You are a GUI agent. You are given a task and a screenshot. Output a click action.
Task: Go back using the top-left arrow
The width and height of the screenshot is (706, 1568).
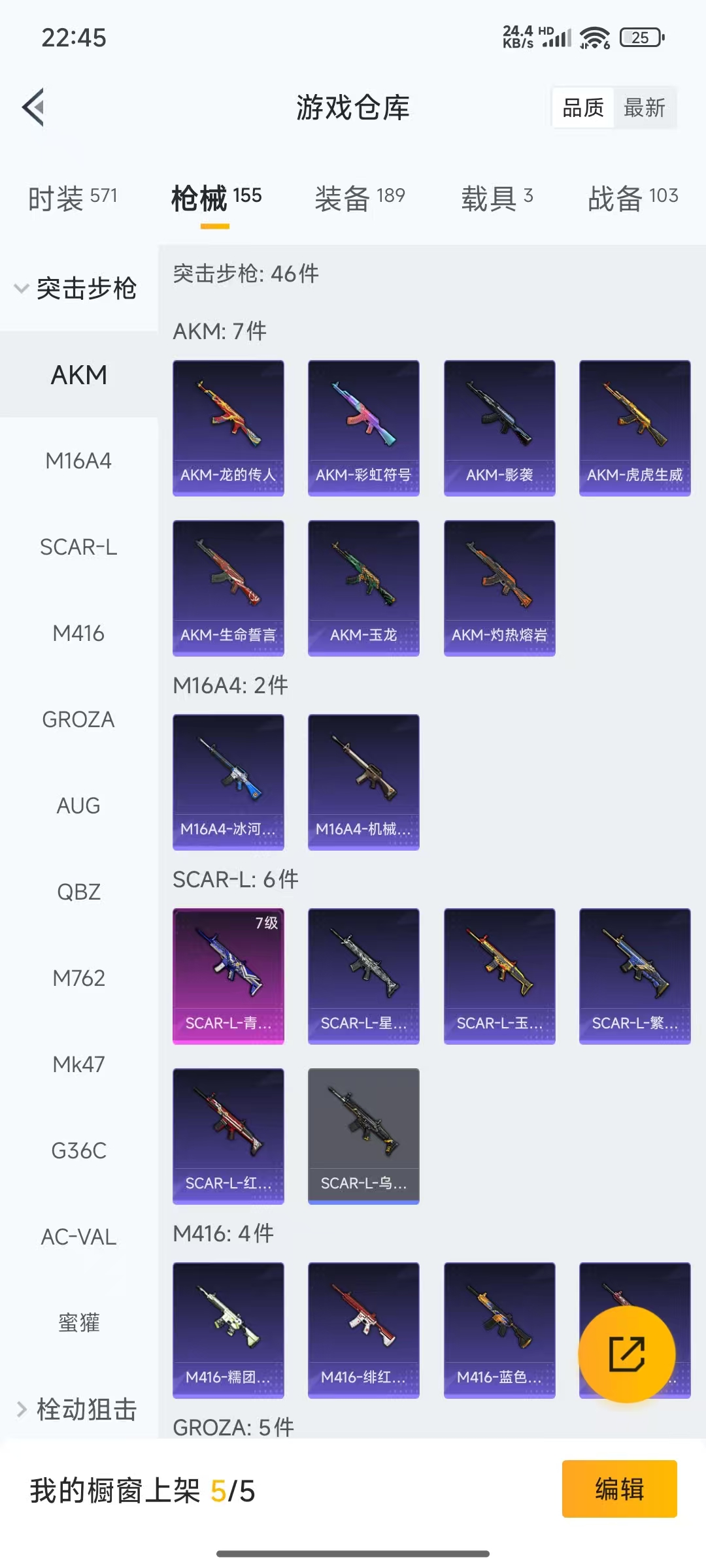(34, 108)
